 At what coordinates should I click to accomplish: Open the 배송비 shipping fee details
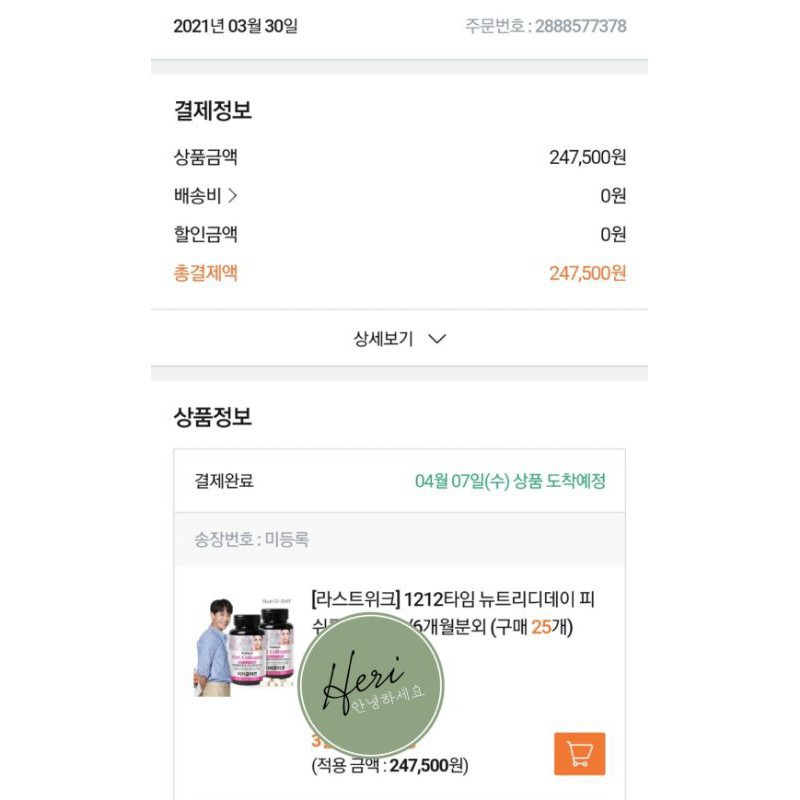pos(206,195)
